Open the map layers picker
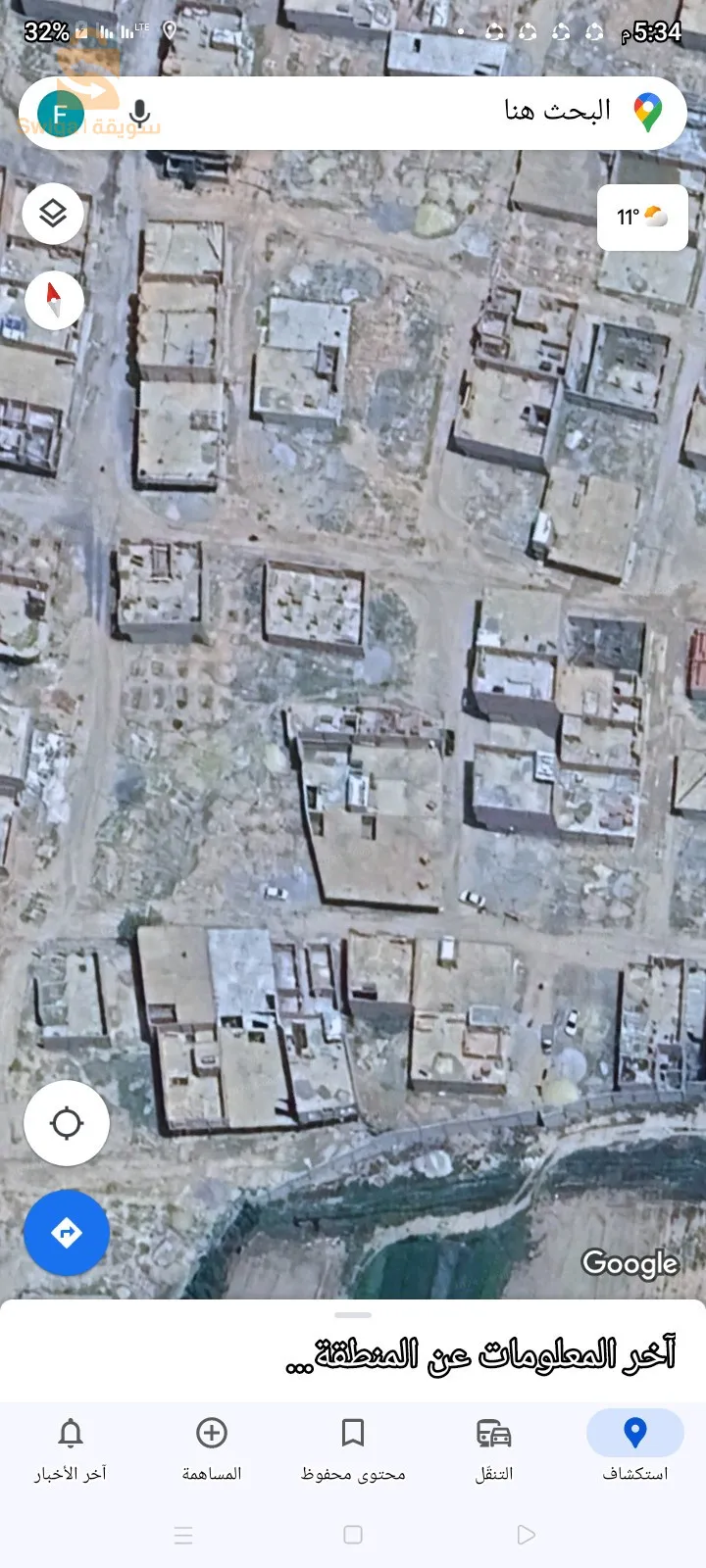Image resolution: width=706 pixels, height=1568 pixels. coord(52,213)
